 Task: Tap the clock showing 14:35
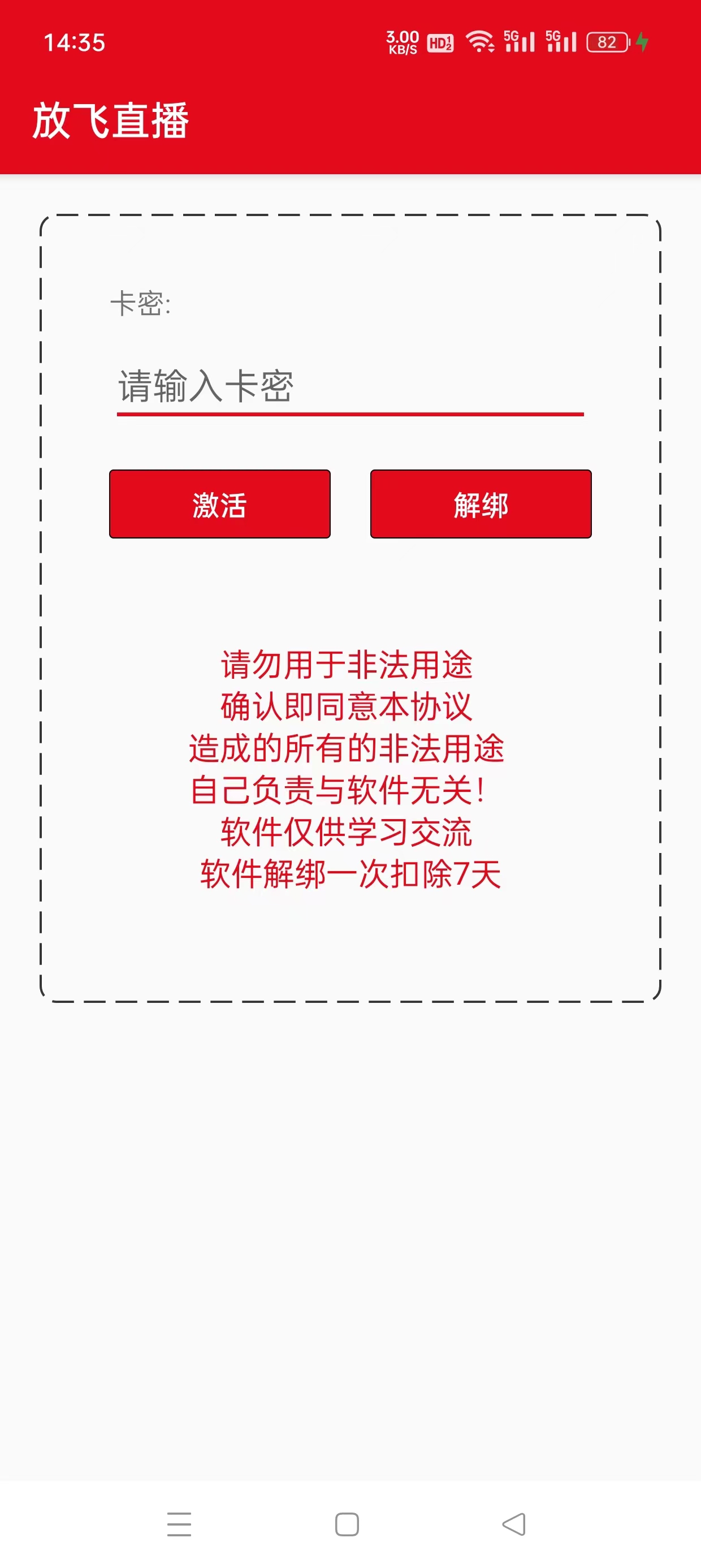(75, 41)
